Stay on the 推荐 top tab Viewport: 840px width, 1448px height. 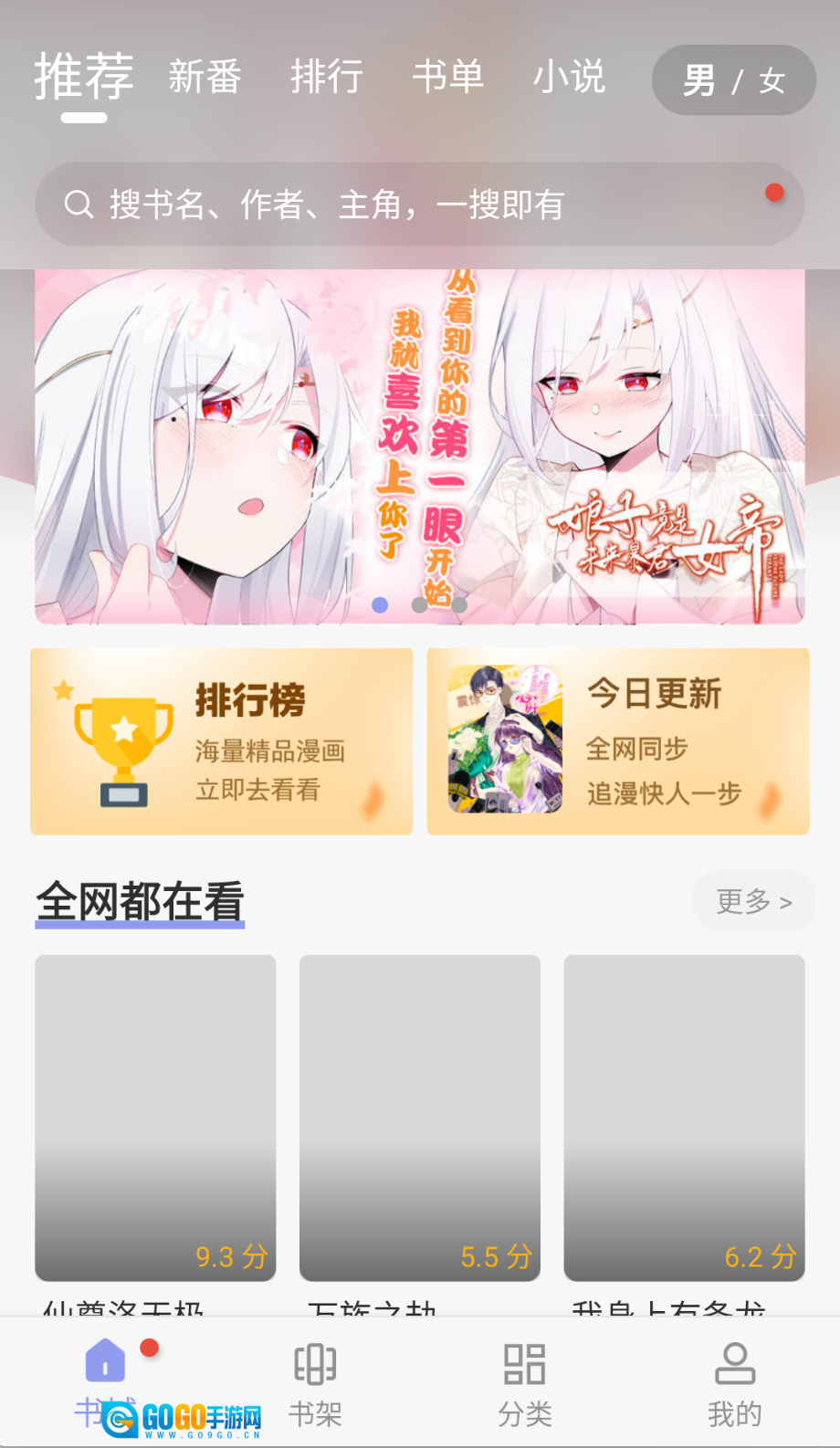point(84,77)
